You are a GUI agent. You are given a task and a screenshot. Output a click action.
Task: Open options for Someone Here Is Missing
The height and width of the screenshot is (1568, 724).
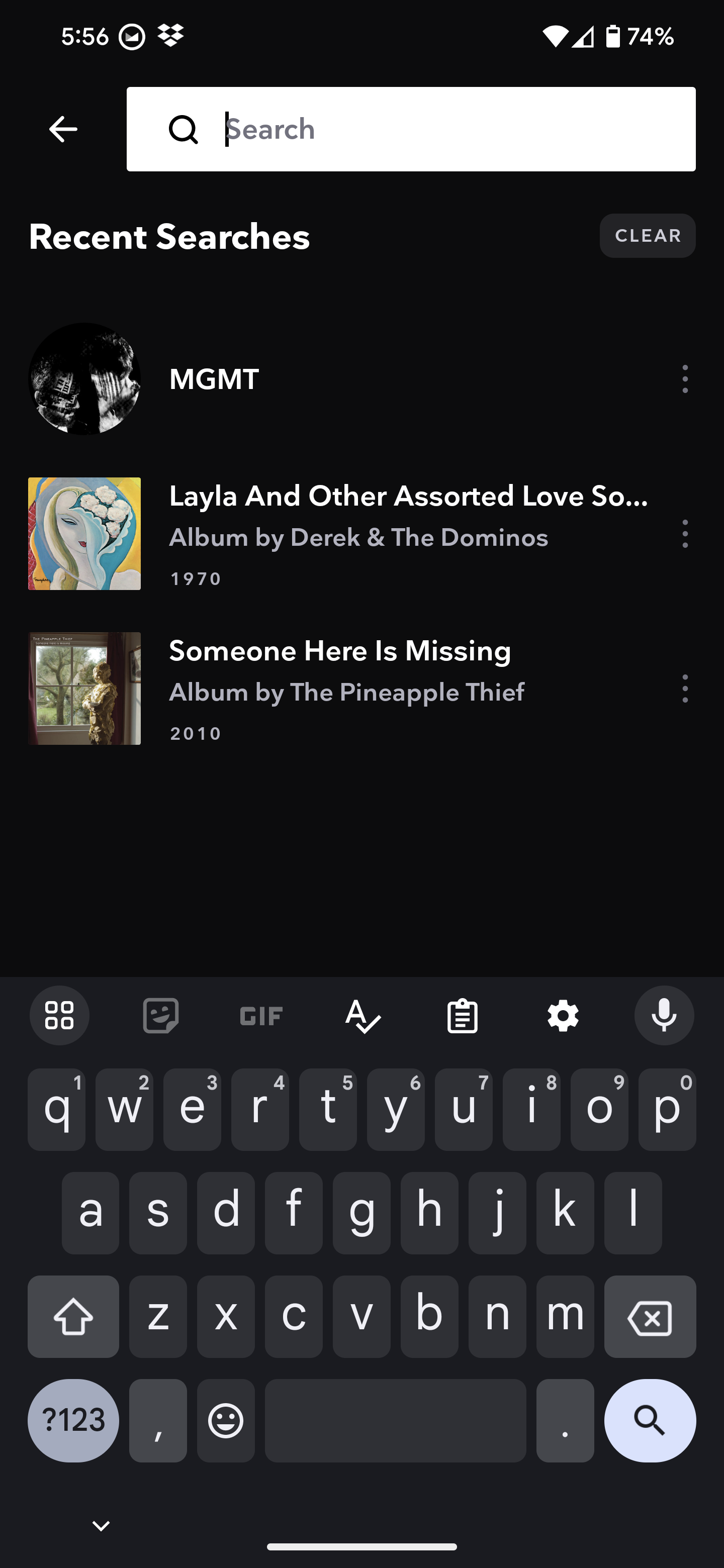click(685, 689)
